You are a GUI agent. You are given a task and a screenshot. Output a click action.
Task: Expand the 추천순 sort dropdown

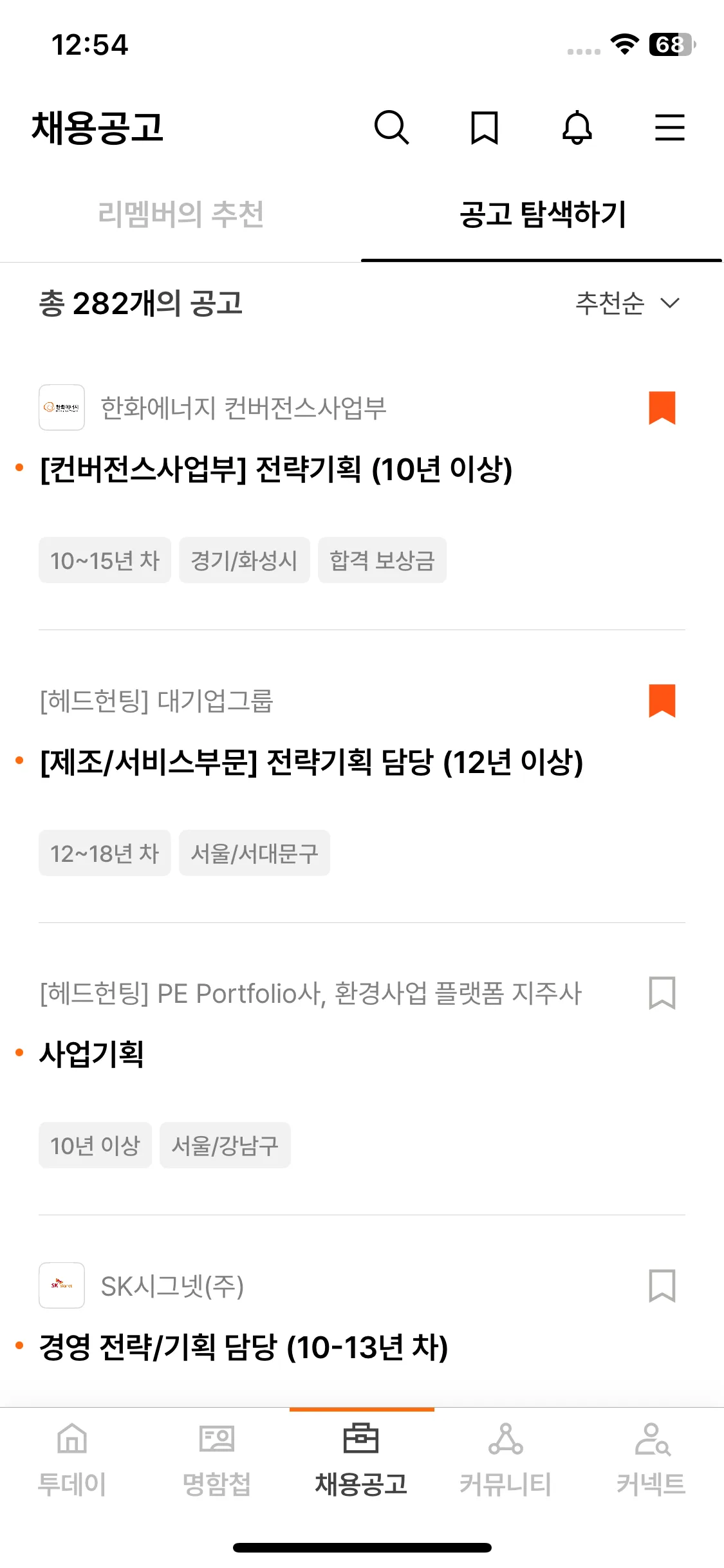click(x=627, y=303)
